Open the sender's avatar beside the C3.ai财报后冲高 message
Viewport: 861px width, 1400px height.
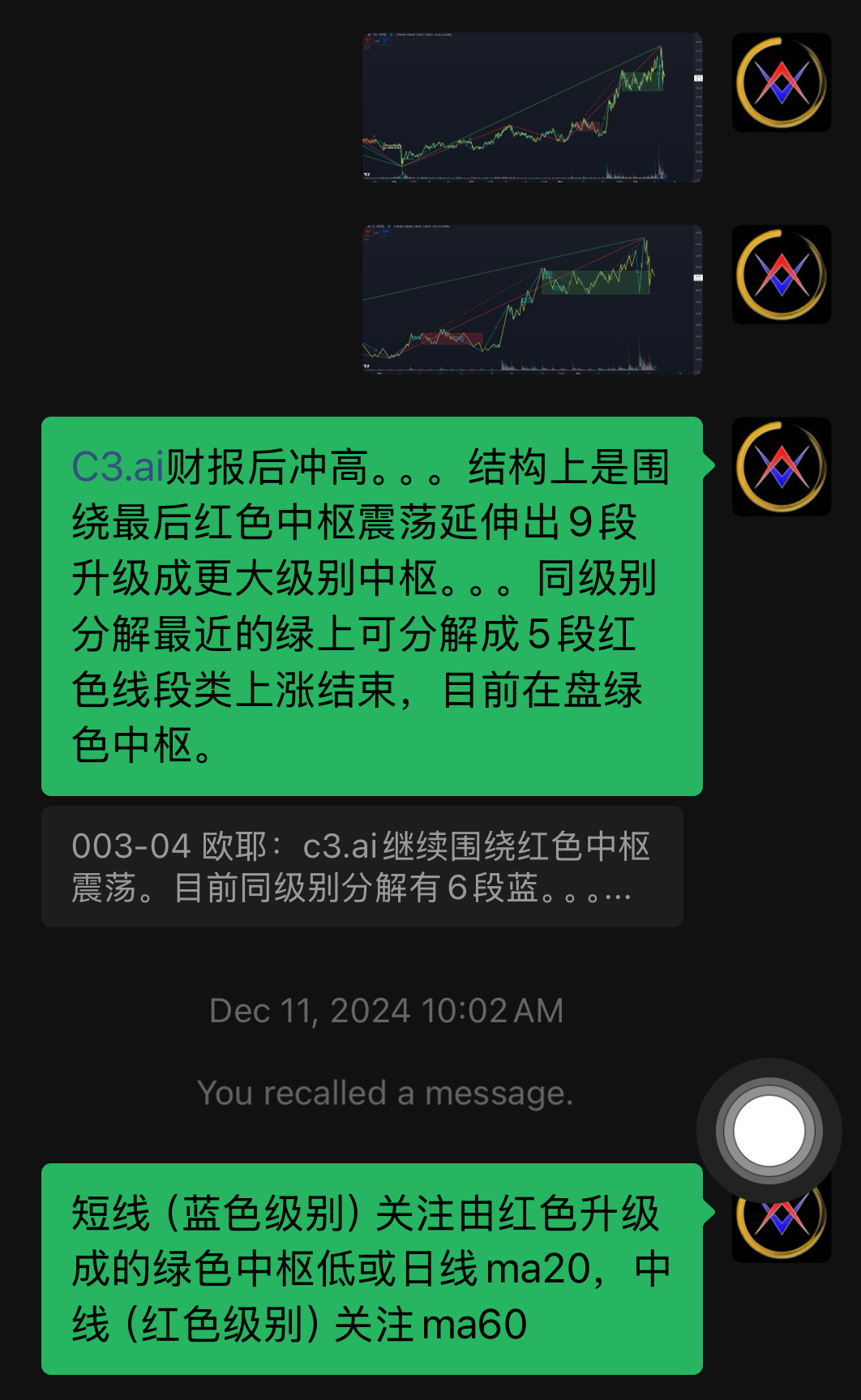781,466
